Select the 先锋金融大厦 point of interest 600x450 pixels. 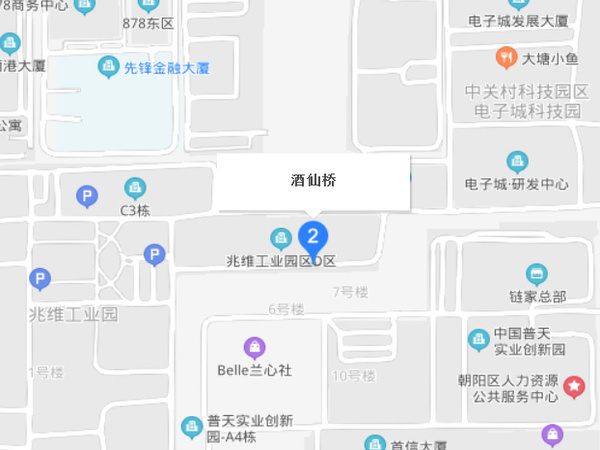click(x=107, y=67)
